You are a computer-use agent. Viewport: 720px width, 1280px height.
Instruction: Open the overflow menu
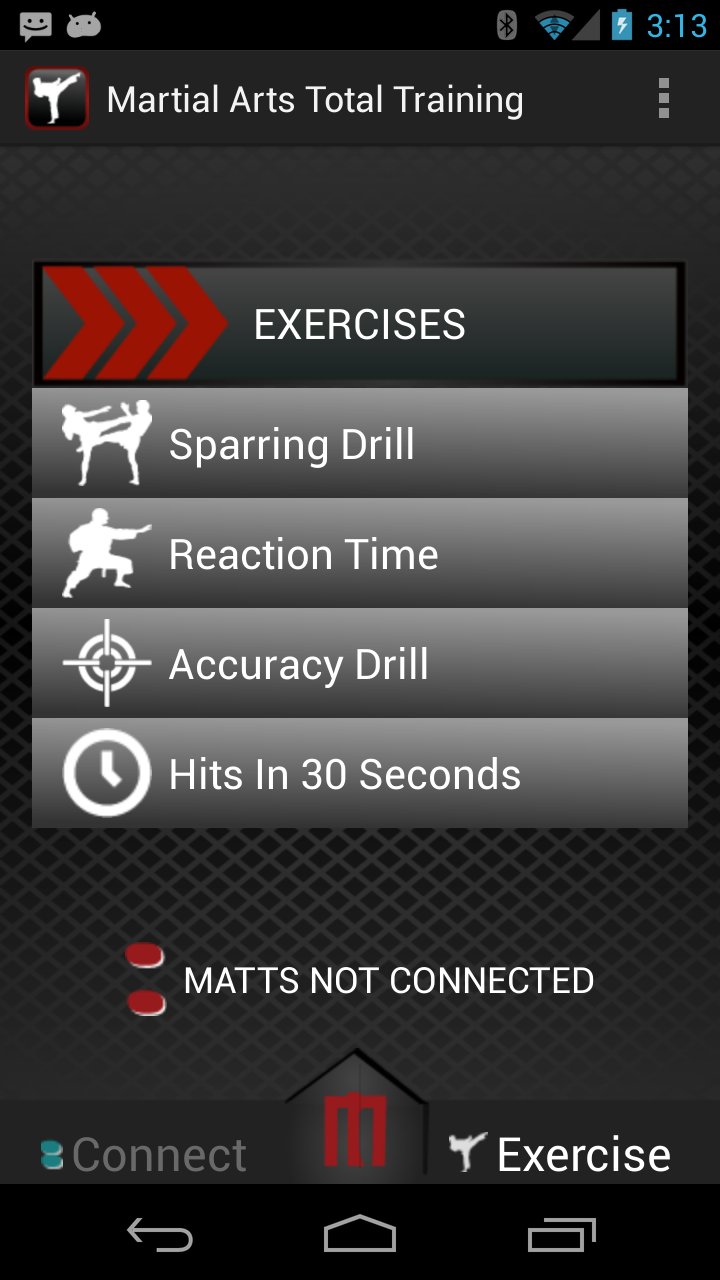click(x=663, y=99)
